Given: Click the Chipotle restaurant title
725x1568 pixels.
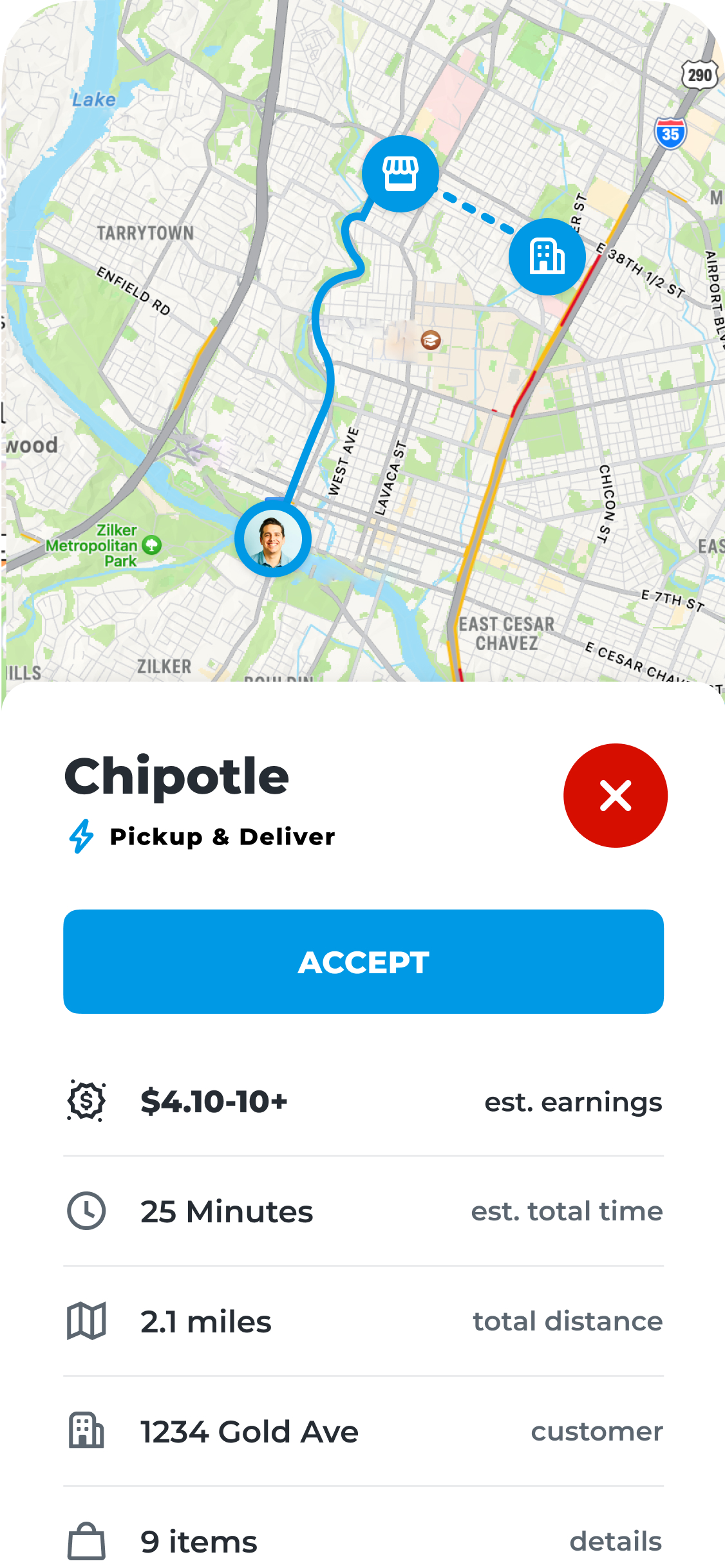Looking at the screenshot, I should 176,776.
